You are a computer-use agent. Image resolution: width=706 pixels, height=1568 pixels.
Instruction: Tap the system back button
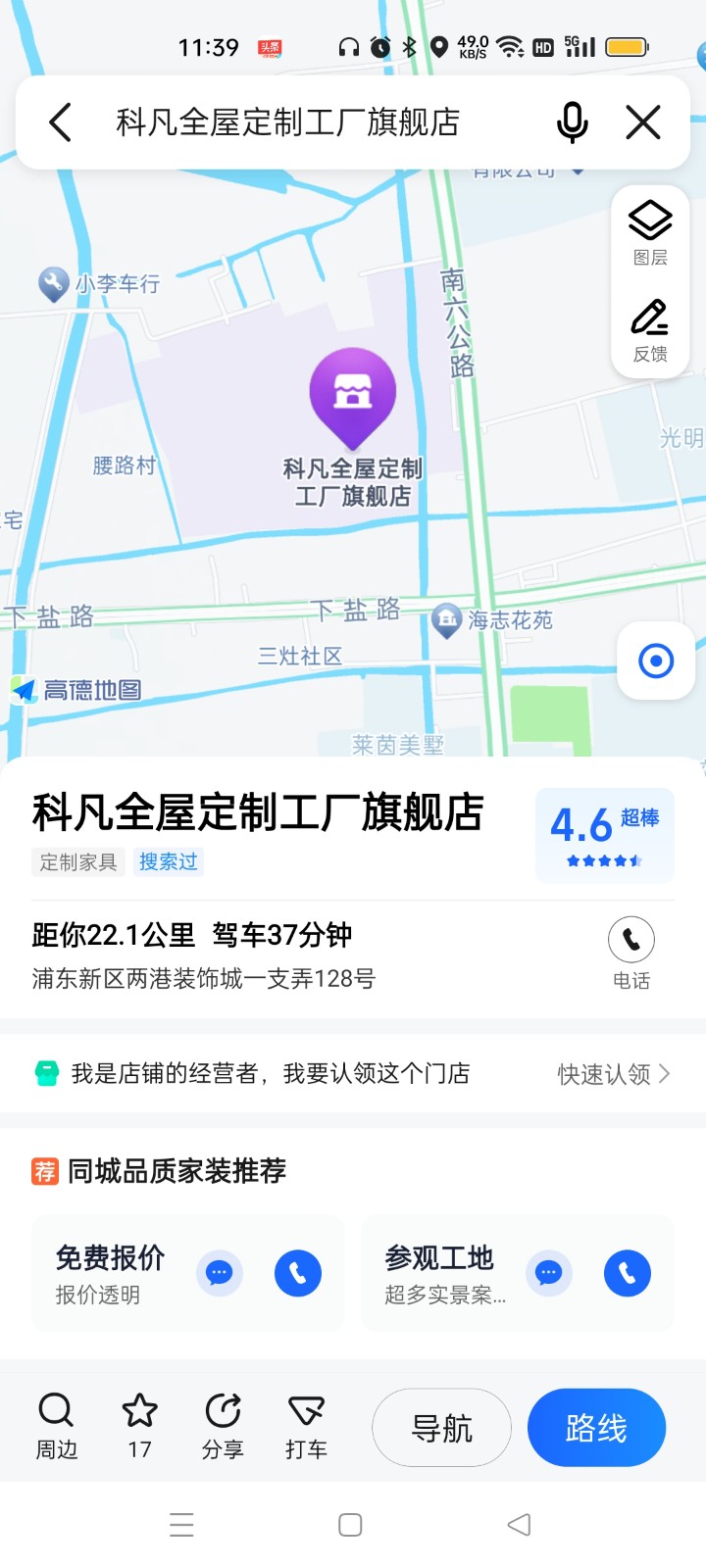coord(519,1525)
